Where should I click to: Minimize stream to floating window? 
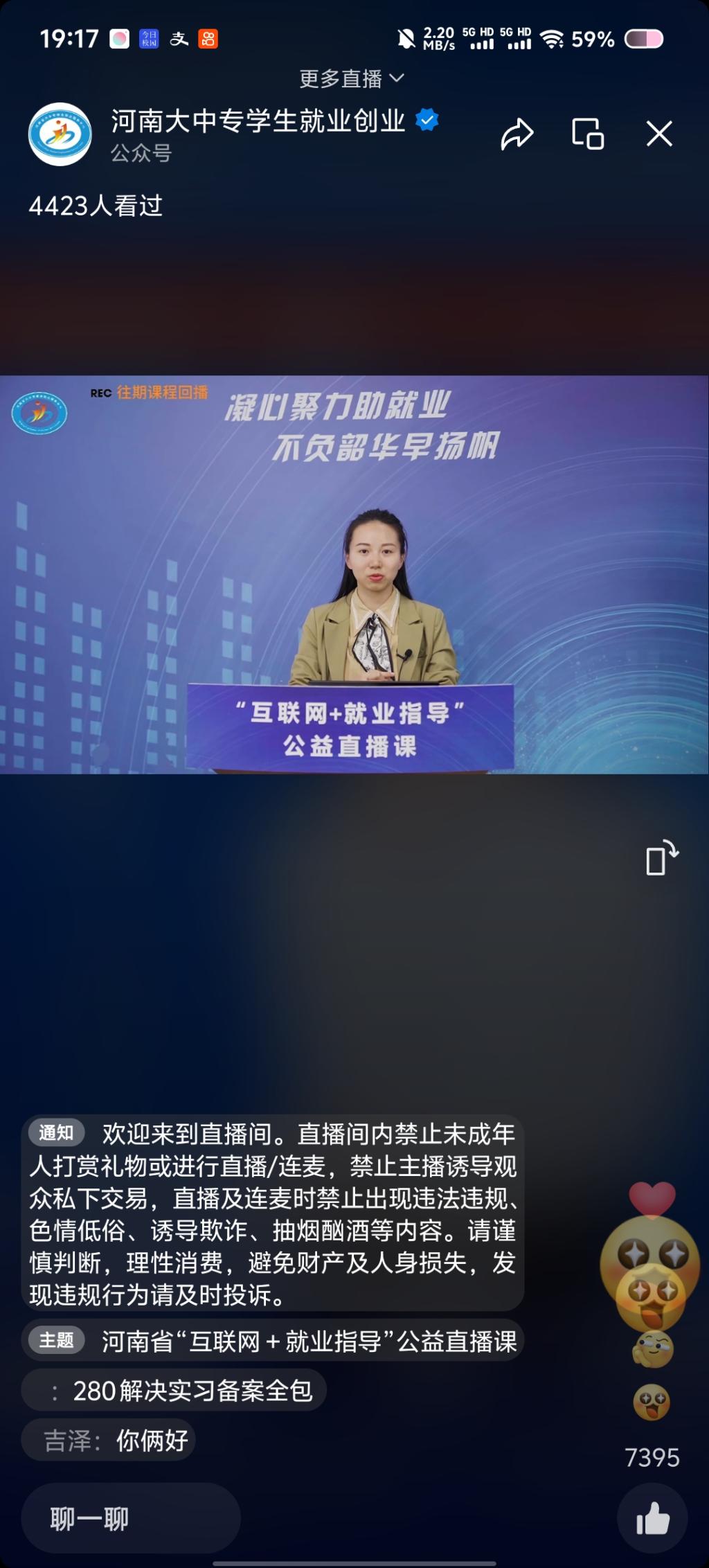pos(587,134)
